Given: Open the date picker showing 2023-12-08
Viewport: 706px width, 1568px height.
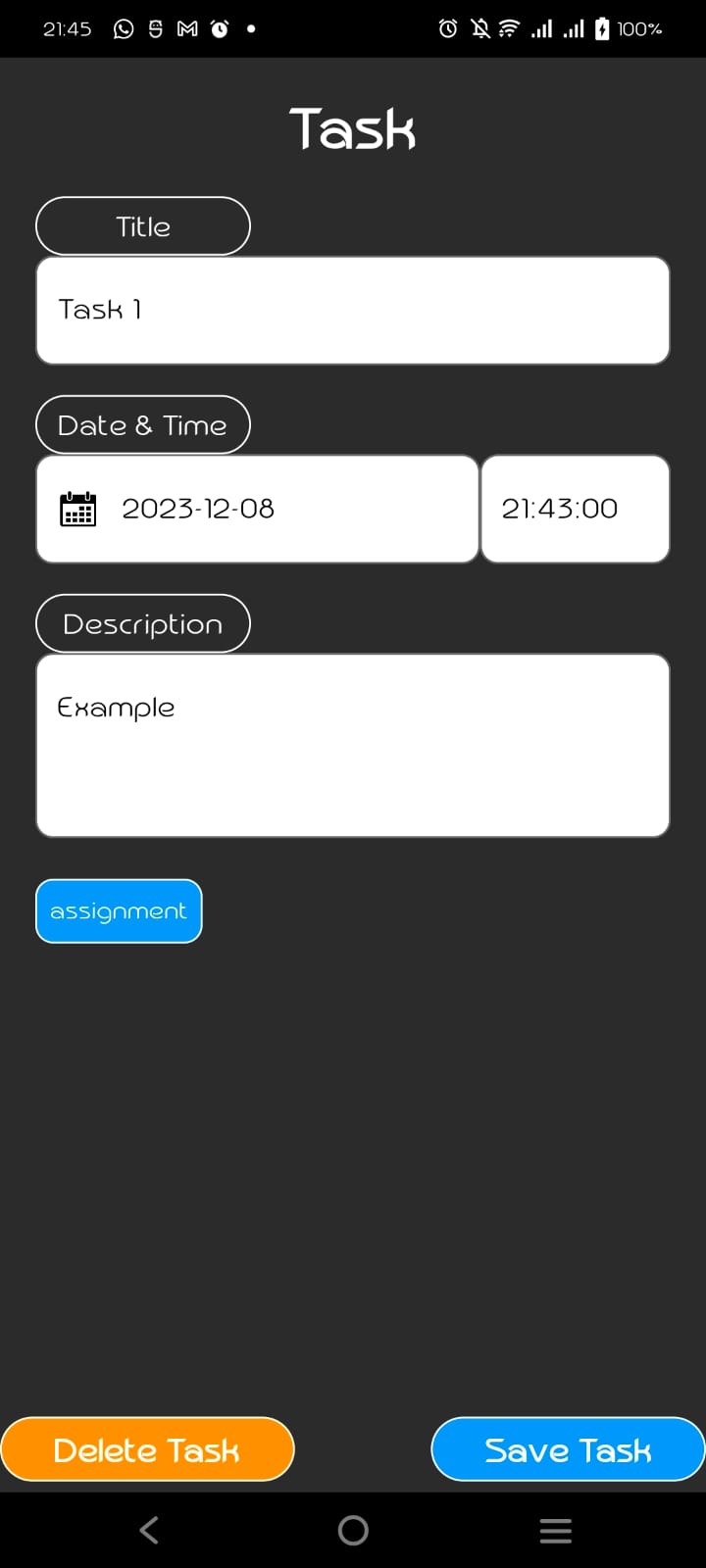Looking at the screenshot, I should (x=257, y=509).
